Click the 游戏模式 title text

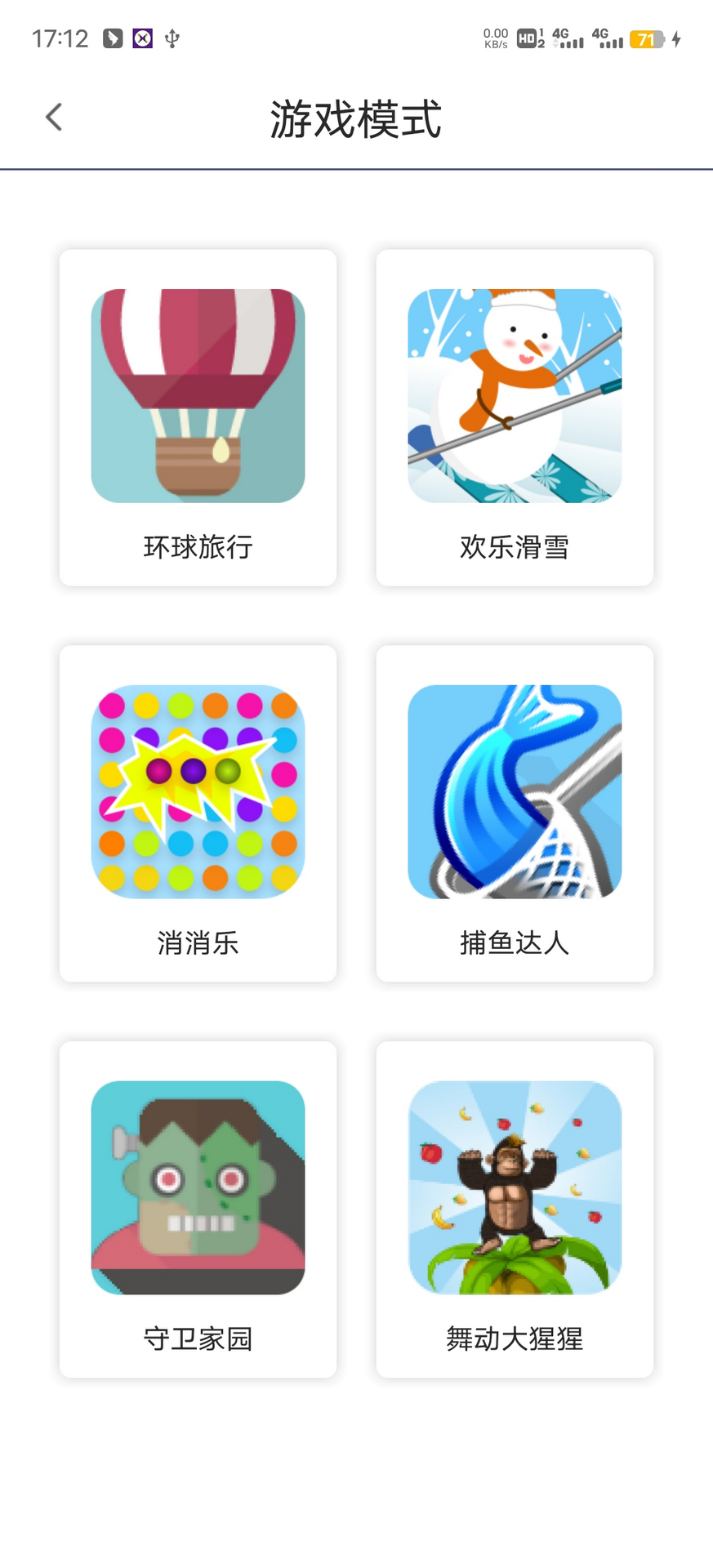(x=356, y=118)
